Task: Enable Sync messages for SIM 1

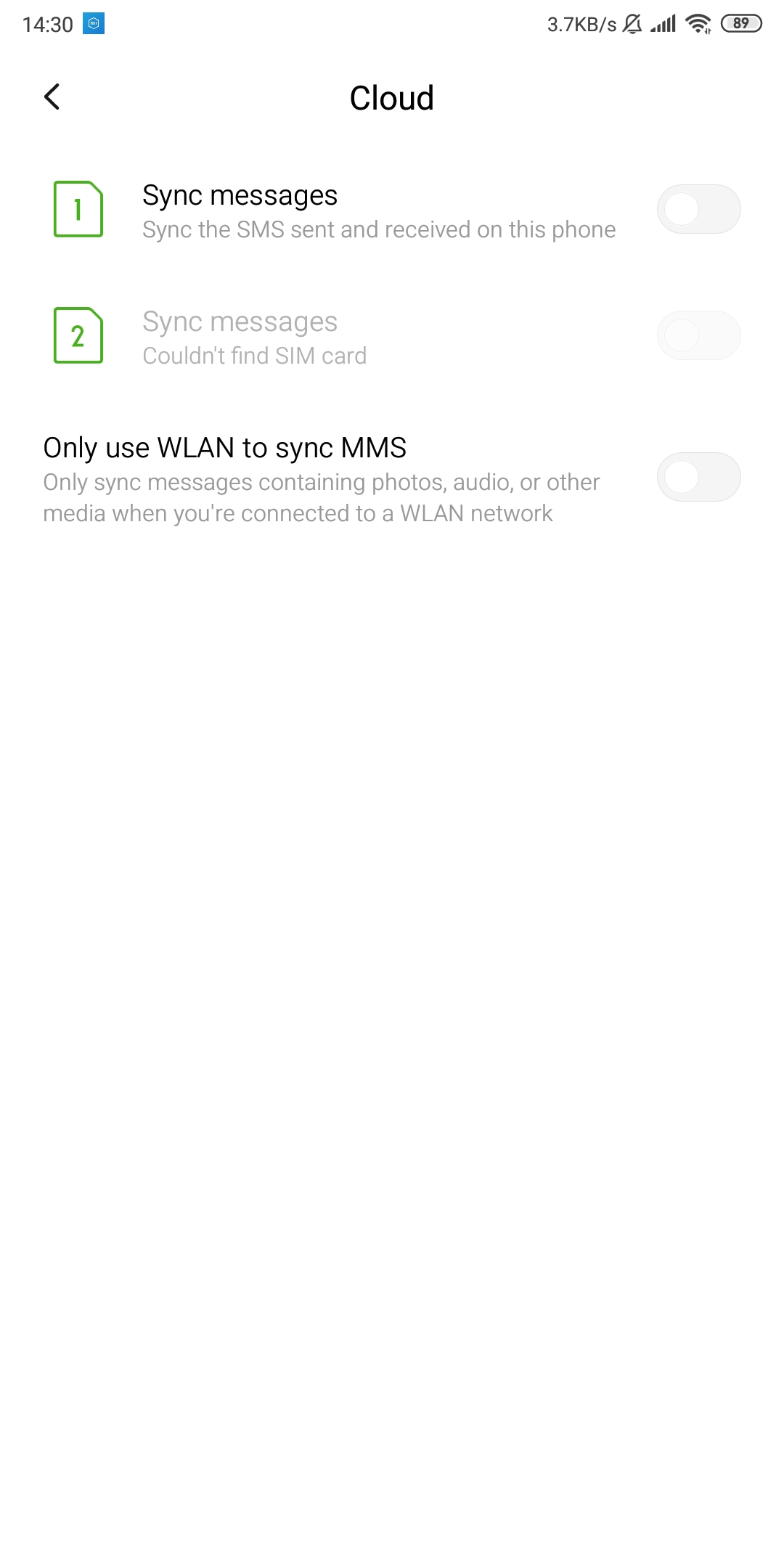Action: (698, 210)
